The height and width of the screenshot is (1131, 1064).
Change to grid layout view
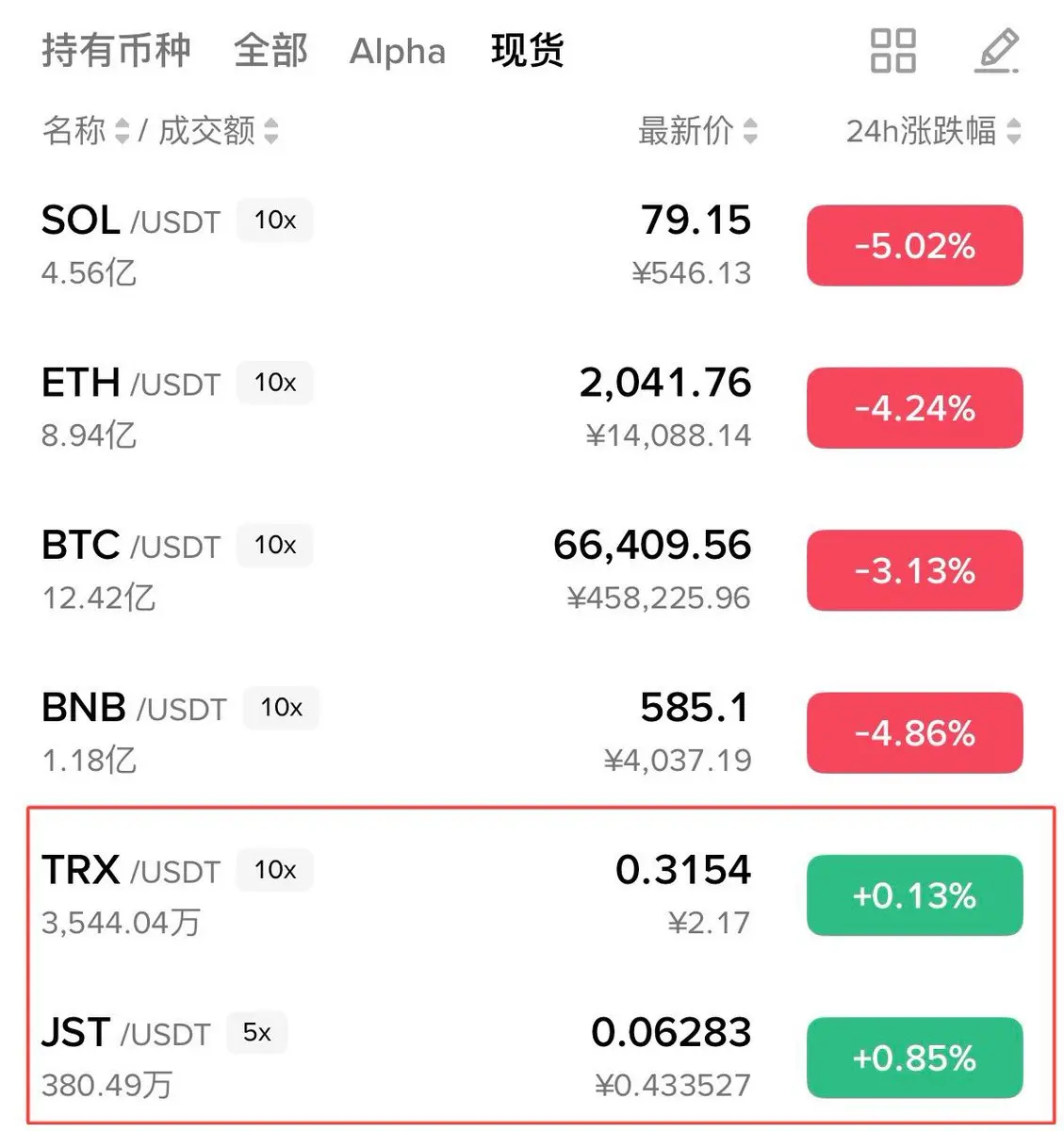tap(892, 50)
